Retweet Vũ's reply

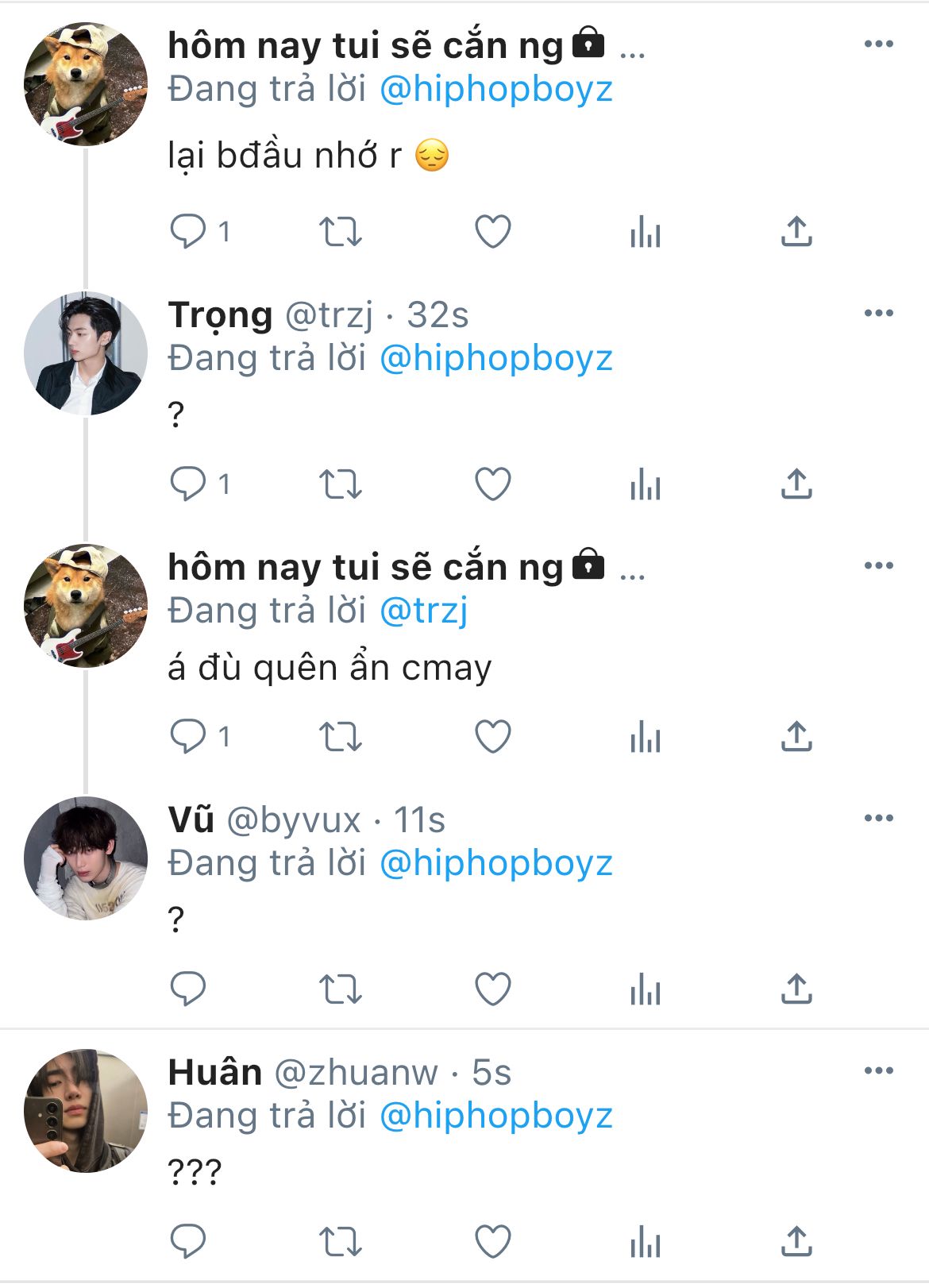click(340, 989)
